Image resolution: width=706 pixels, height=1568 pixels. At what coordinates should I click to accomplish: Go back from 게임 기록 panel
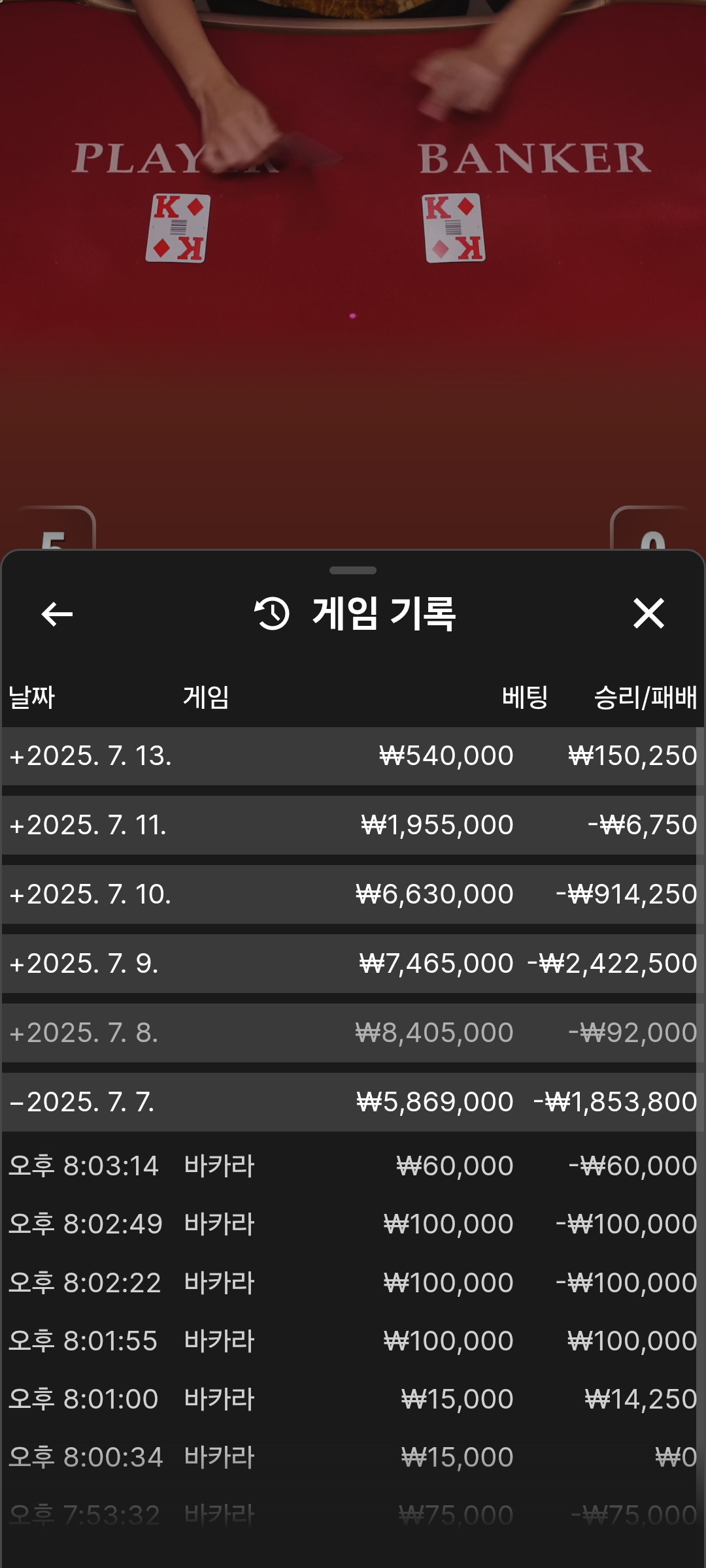[x=57, y=614]
